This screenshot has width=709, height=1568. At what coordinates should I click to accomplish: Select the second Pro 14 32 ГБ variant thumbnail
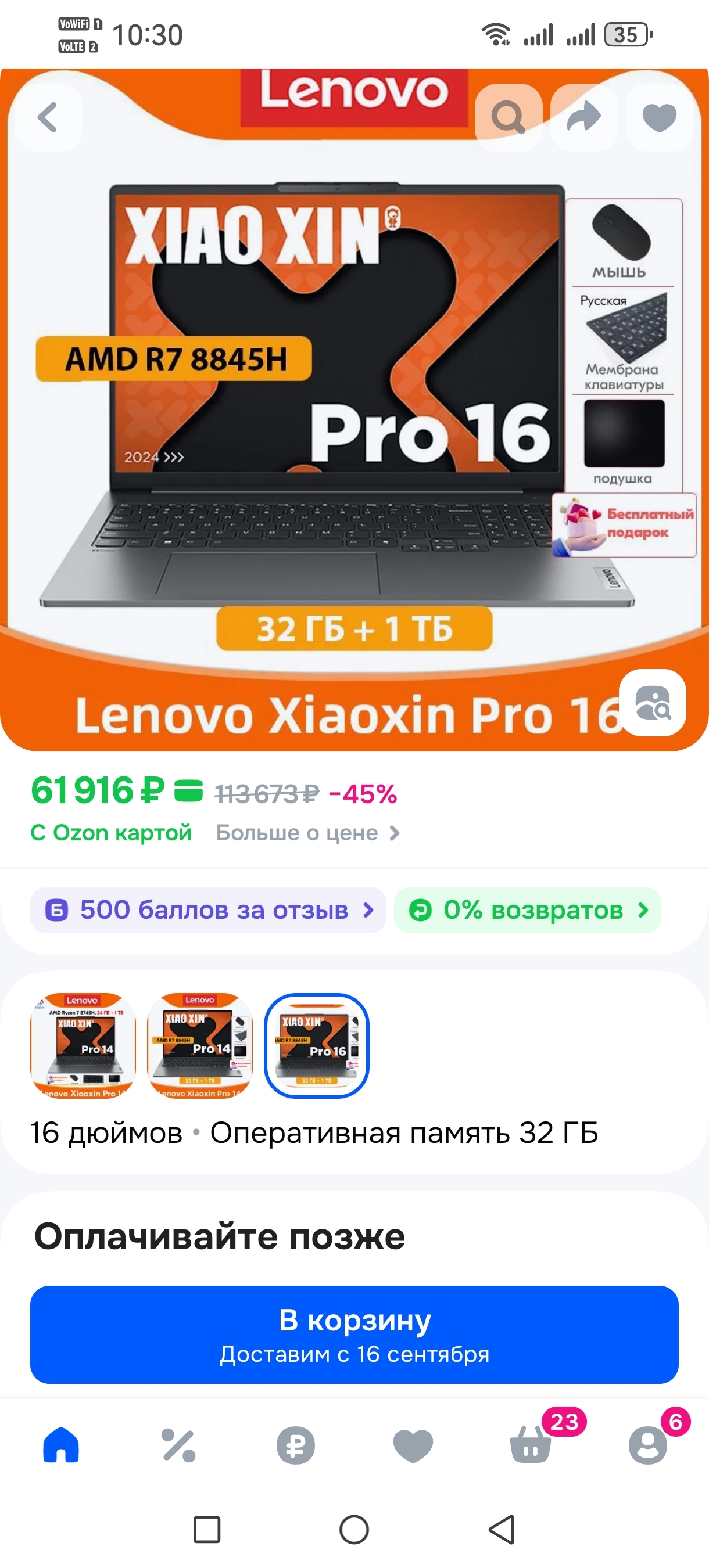click(200, 1046)
